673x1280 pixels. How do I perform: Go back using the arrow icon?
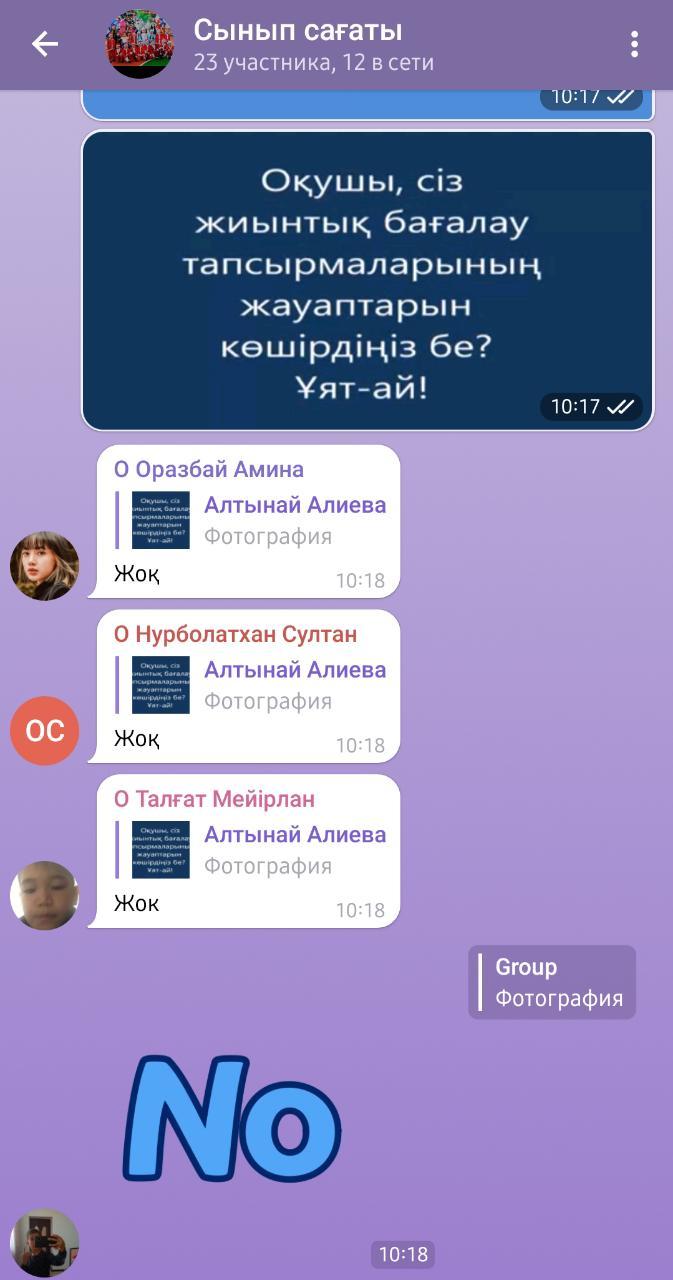[45, 44]
